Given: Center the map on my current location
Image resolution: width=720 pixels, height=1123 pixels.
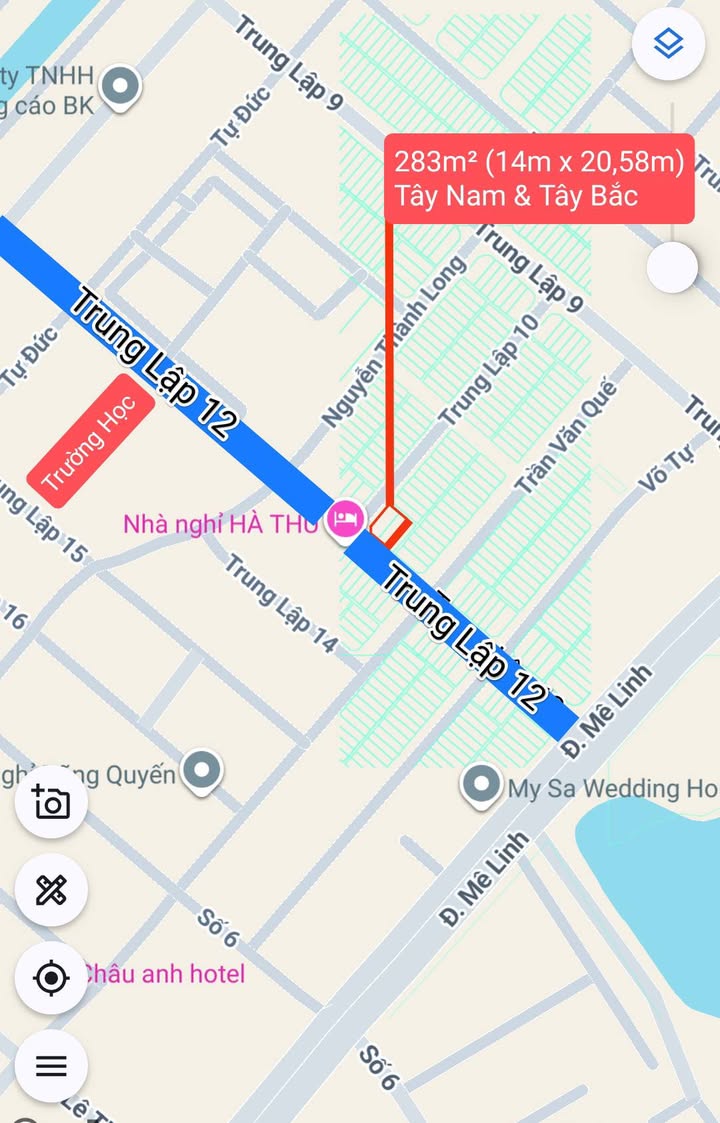Looking at the screenshot, I should [51, 977].
